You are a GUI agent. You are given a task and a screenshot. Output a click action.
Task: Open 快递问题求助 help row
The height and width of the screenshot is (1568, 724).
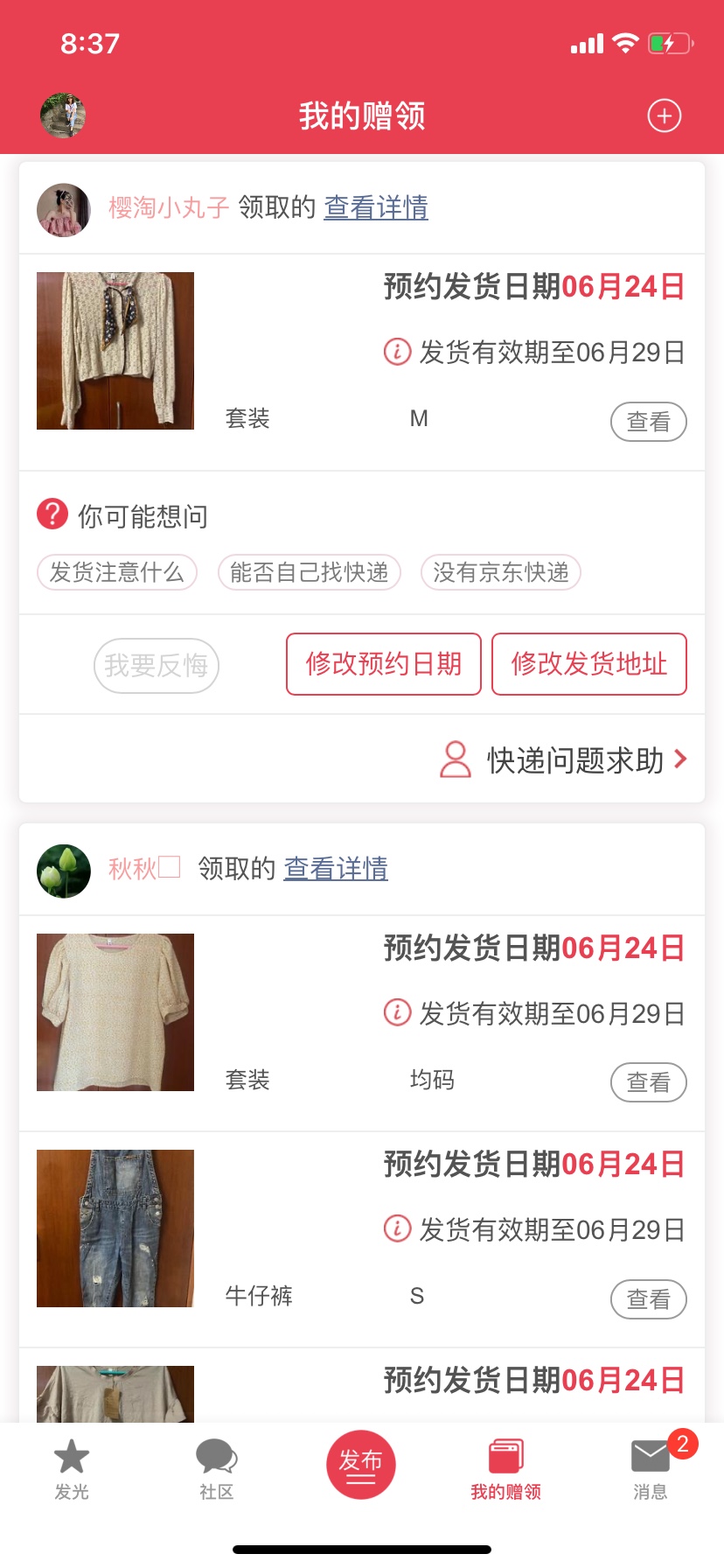coord(565,760)
